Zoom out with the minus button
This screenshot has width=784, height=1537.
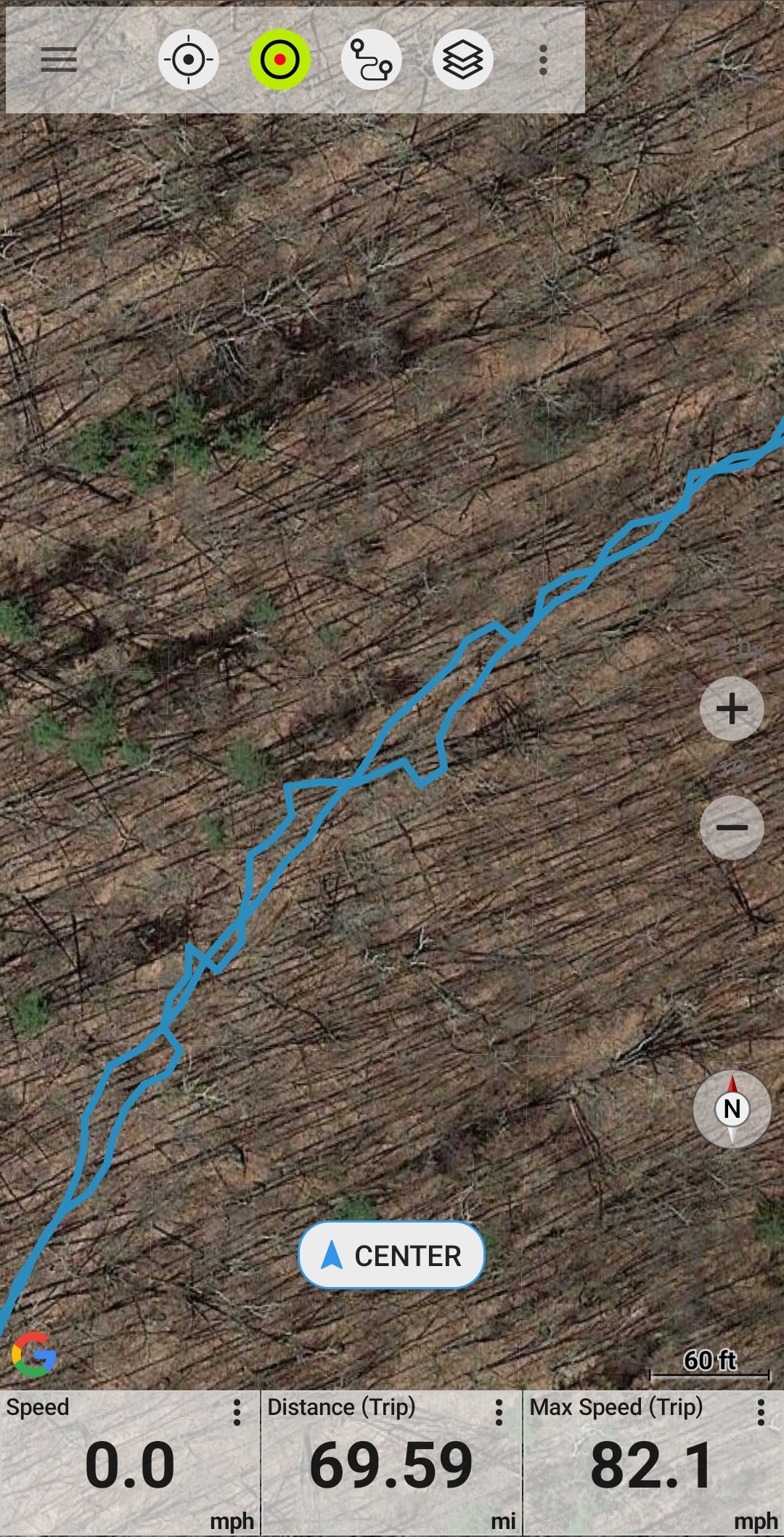coord(732,827)
